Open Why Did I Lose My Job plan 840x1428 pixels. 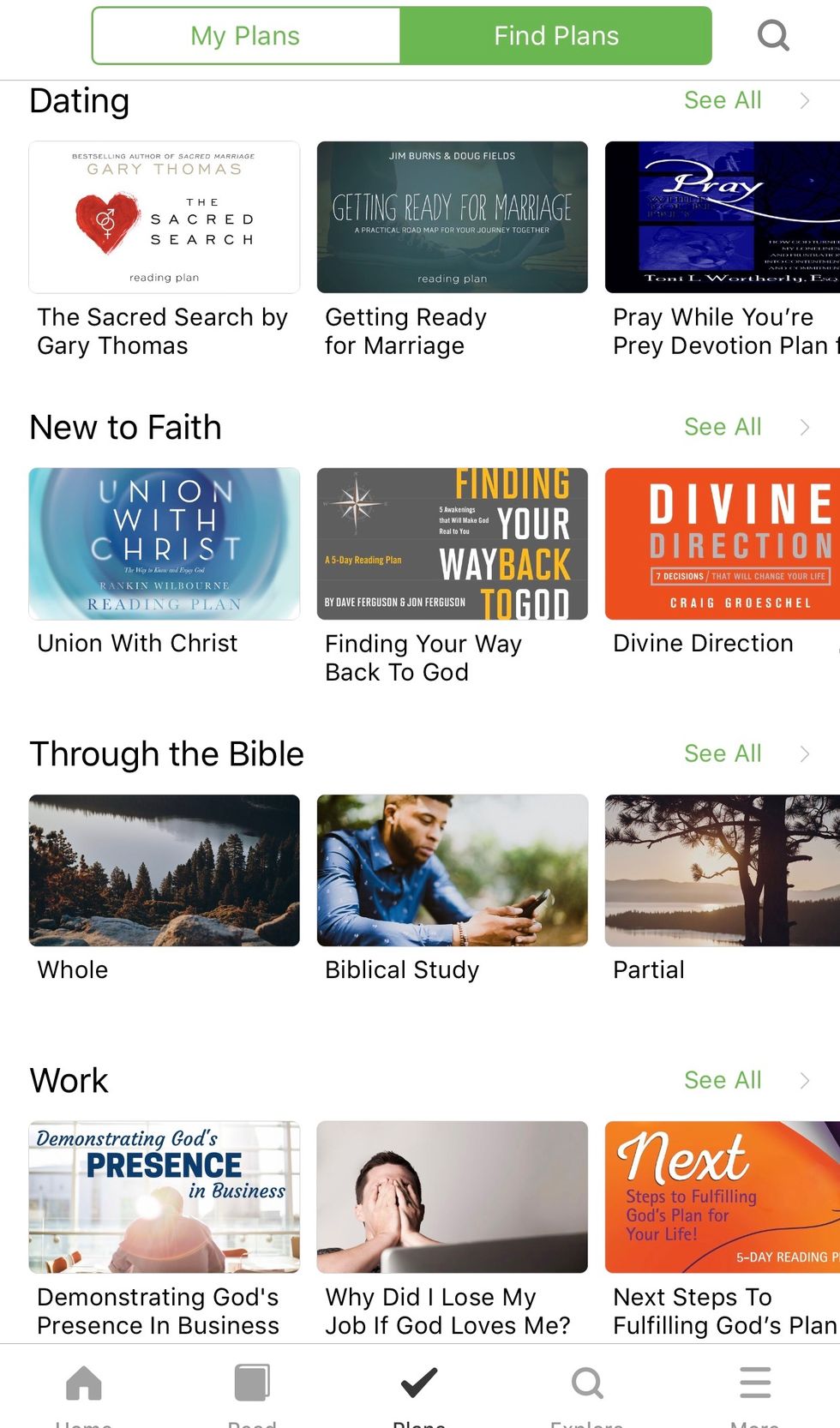coord(453,1197)
